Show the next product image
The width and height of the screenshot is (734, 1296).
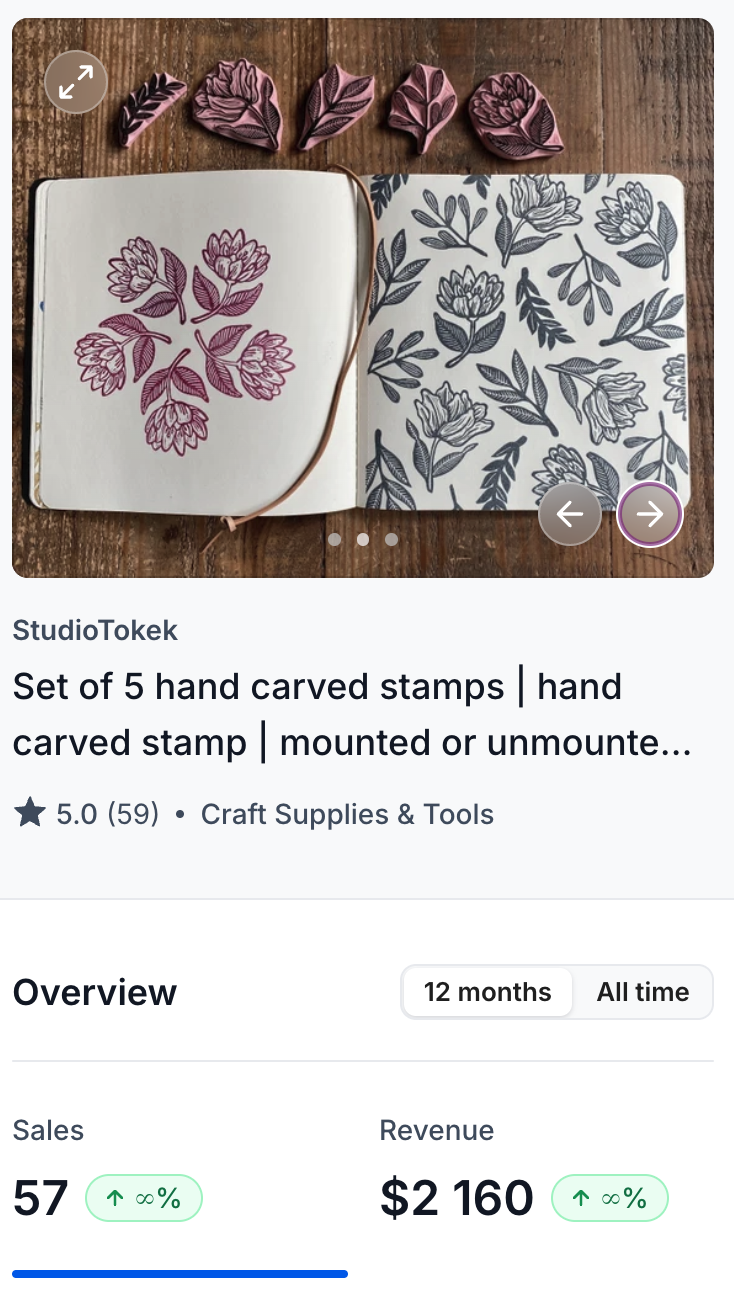[x=650, y=514]
